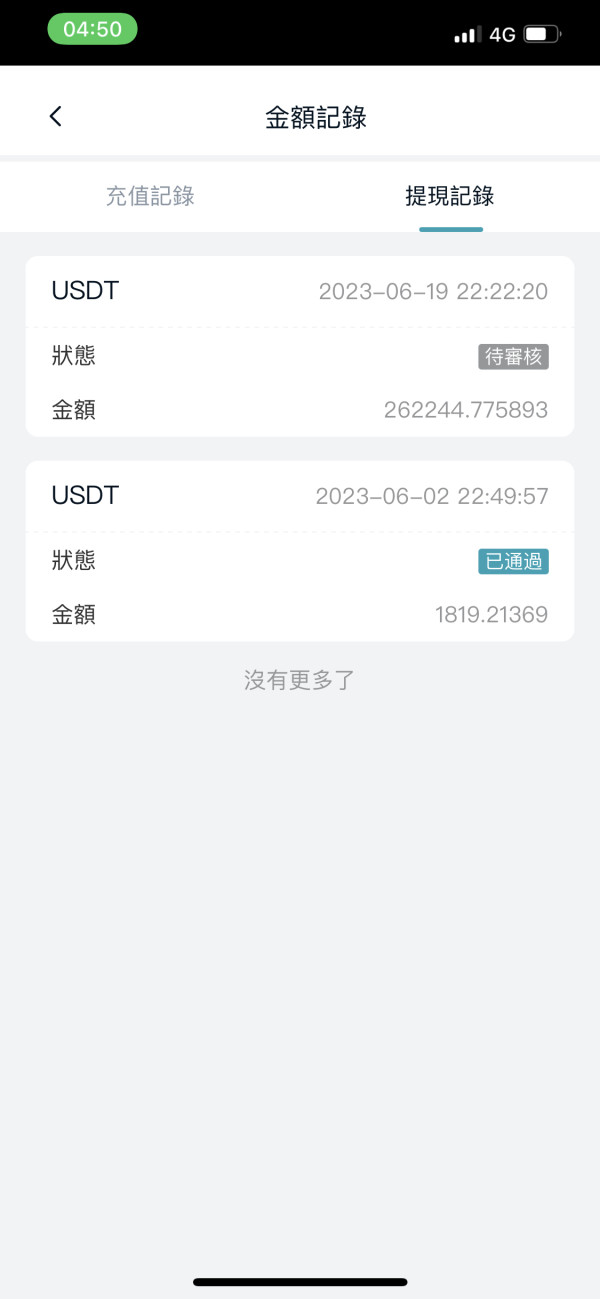
Task: Go back using the top-left arrow
Action: tap(55, 116)
